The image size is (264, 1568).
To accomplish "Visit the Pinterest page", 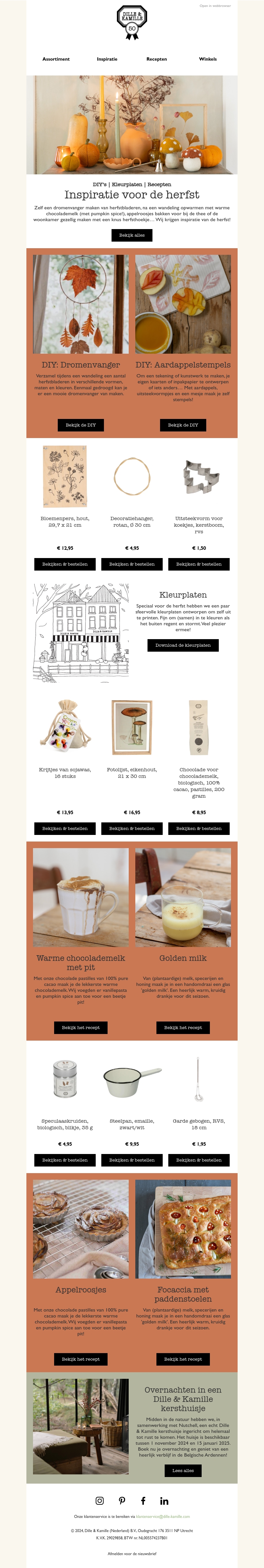I will (x=122, y=1501).
